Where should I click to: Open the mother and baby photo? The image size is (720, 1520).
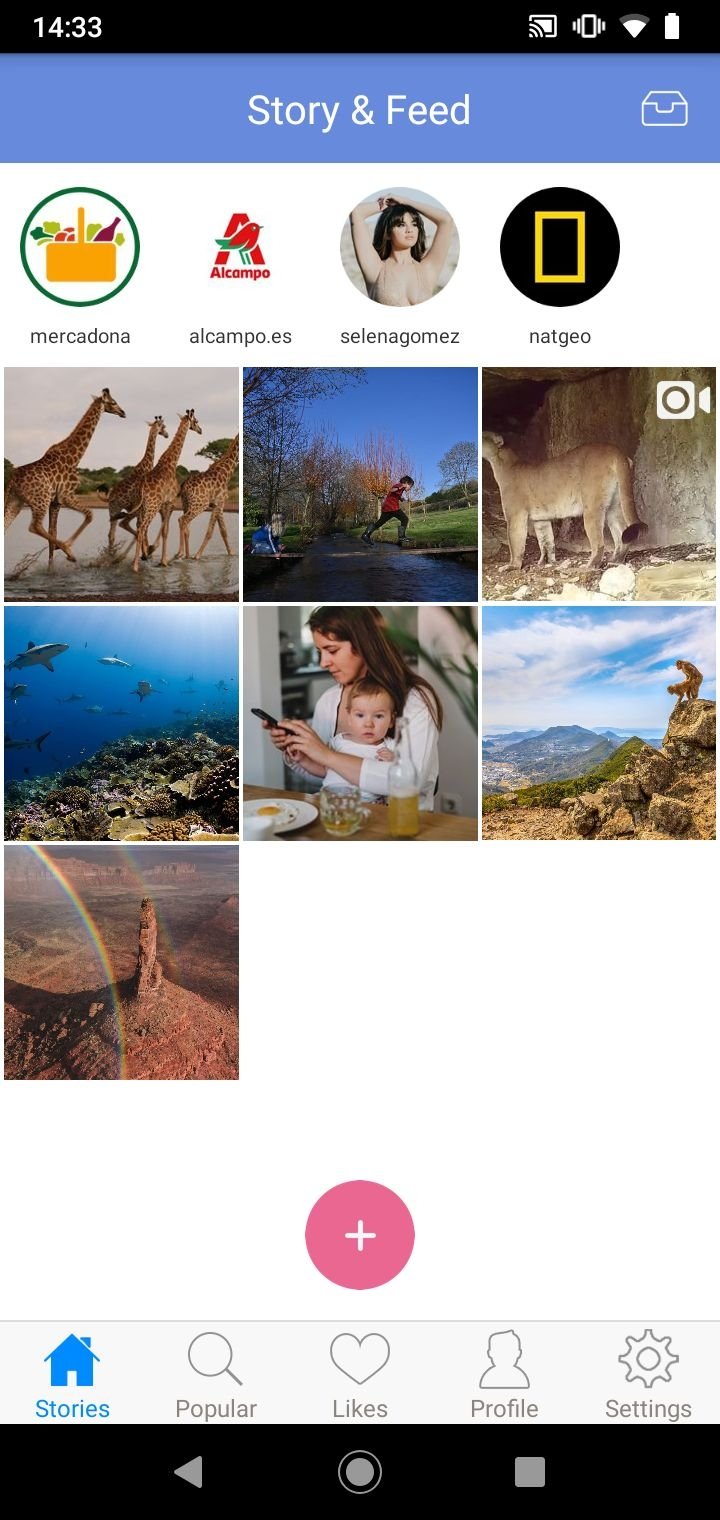point(360,723)
